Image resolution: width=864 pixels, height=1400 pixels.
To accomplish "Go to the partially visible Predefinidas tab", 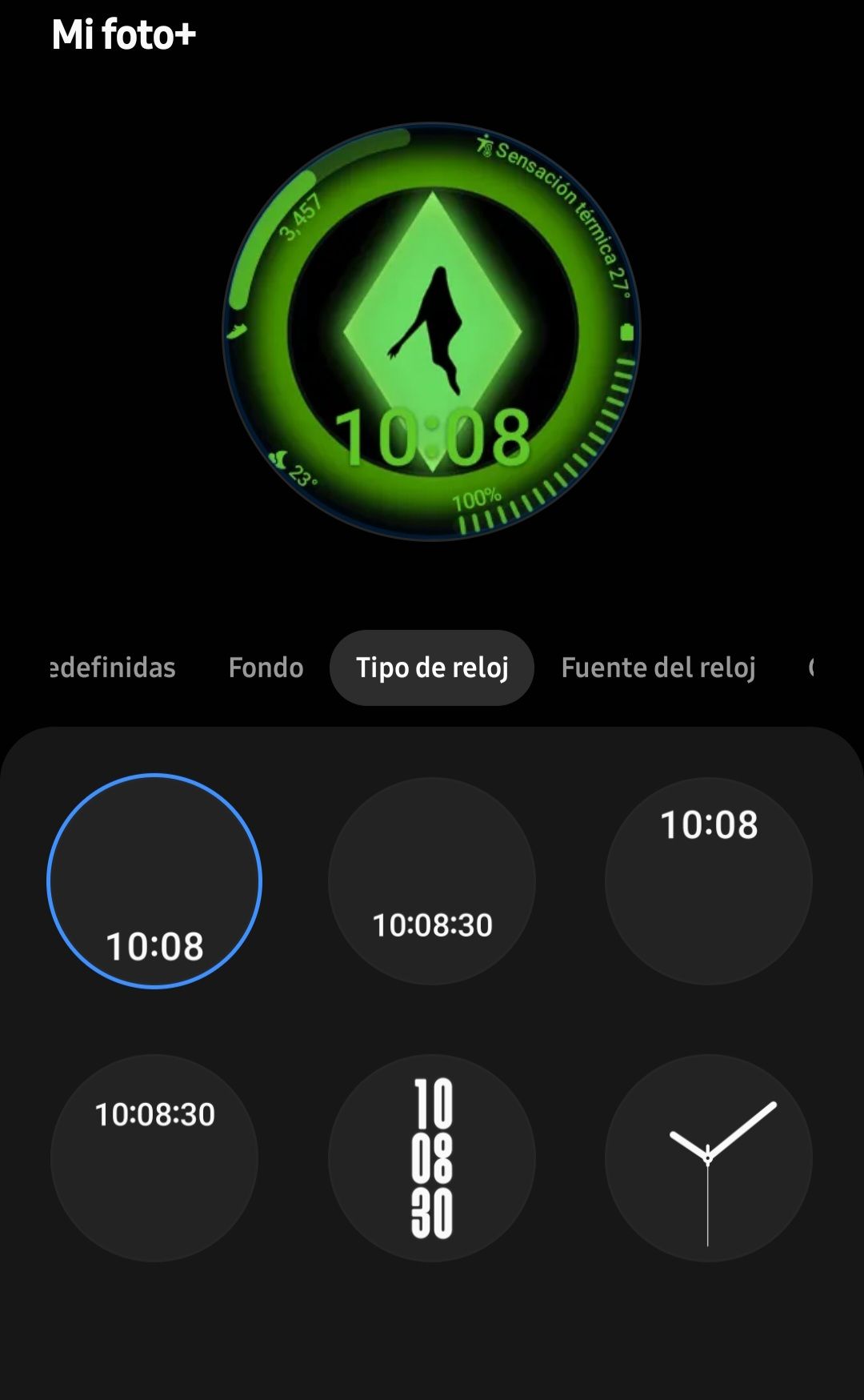I will pyautogui.click(x=112, y=668).
